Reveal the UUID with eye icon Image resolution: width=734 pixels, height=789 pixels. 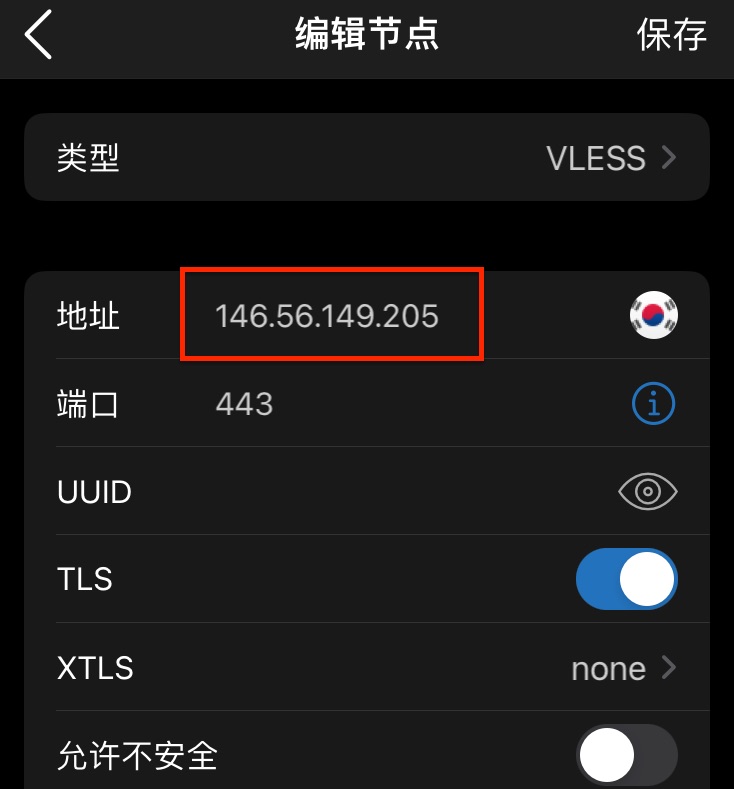tap(648, 491)
